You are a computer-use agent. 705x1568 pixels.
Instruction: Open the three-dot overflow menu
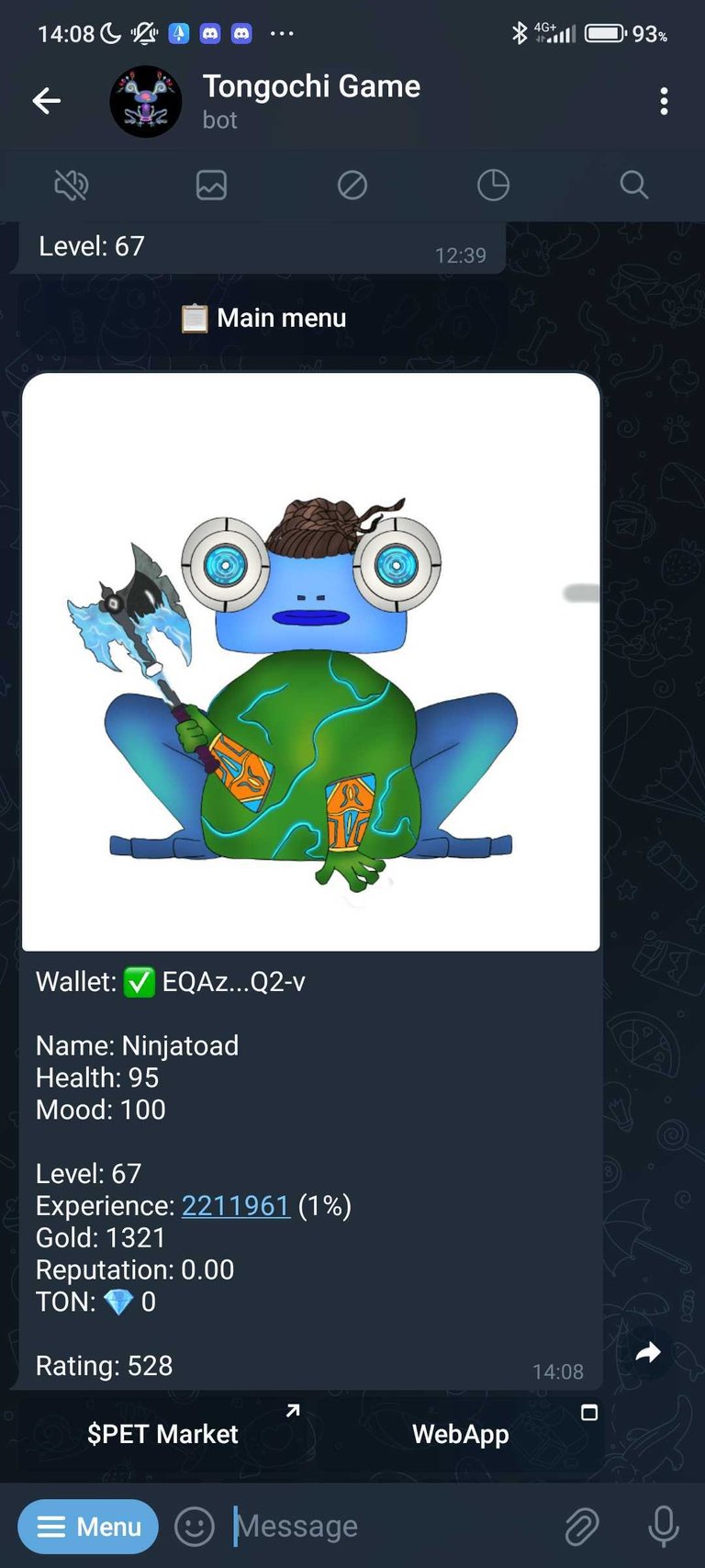pos(664,101)
